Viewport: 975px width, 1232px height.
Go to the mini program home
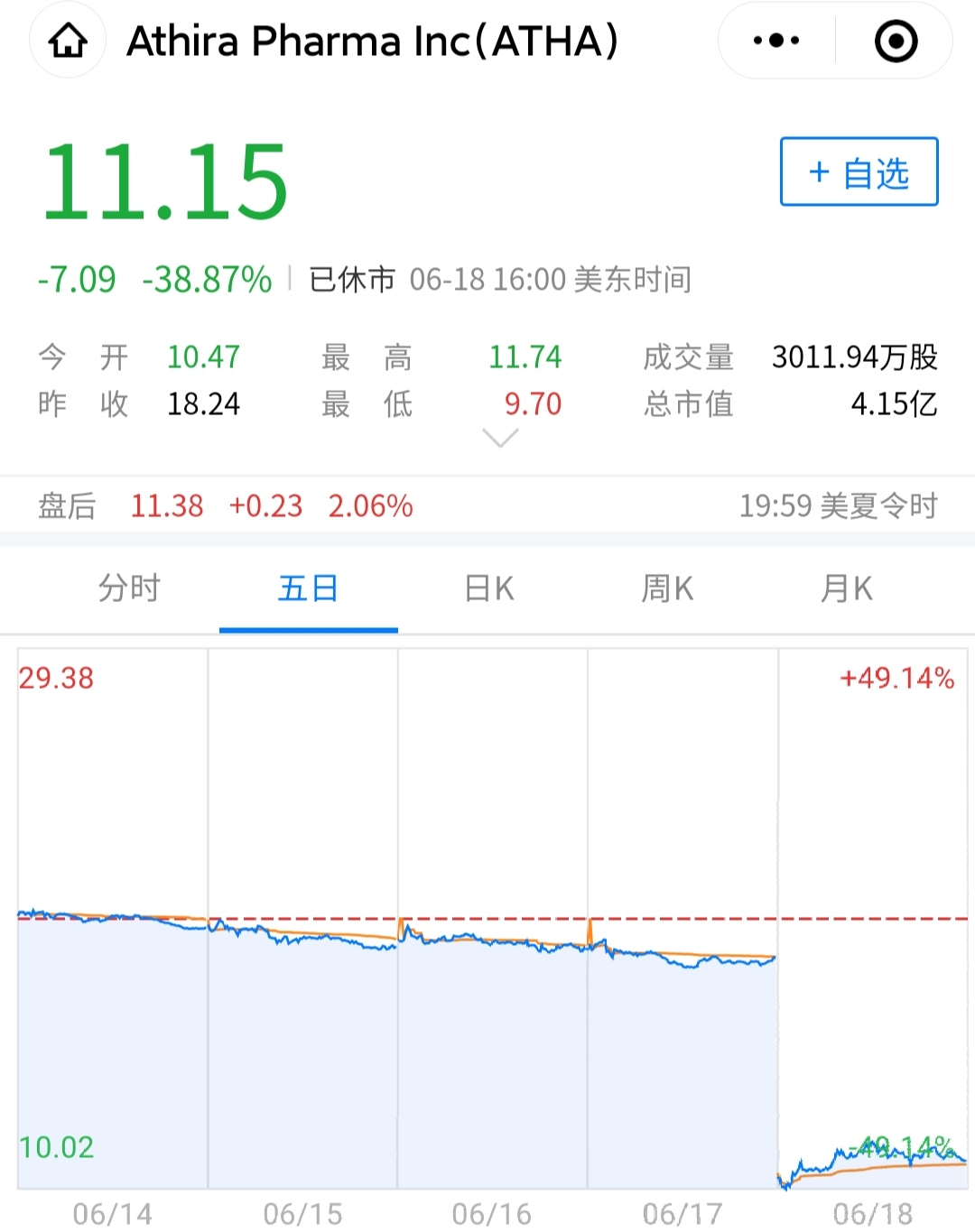click(x=68, y=41)
